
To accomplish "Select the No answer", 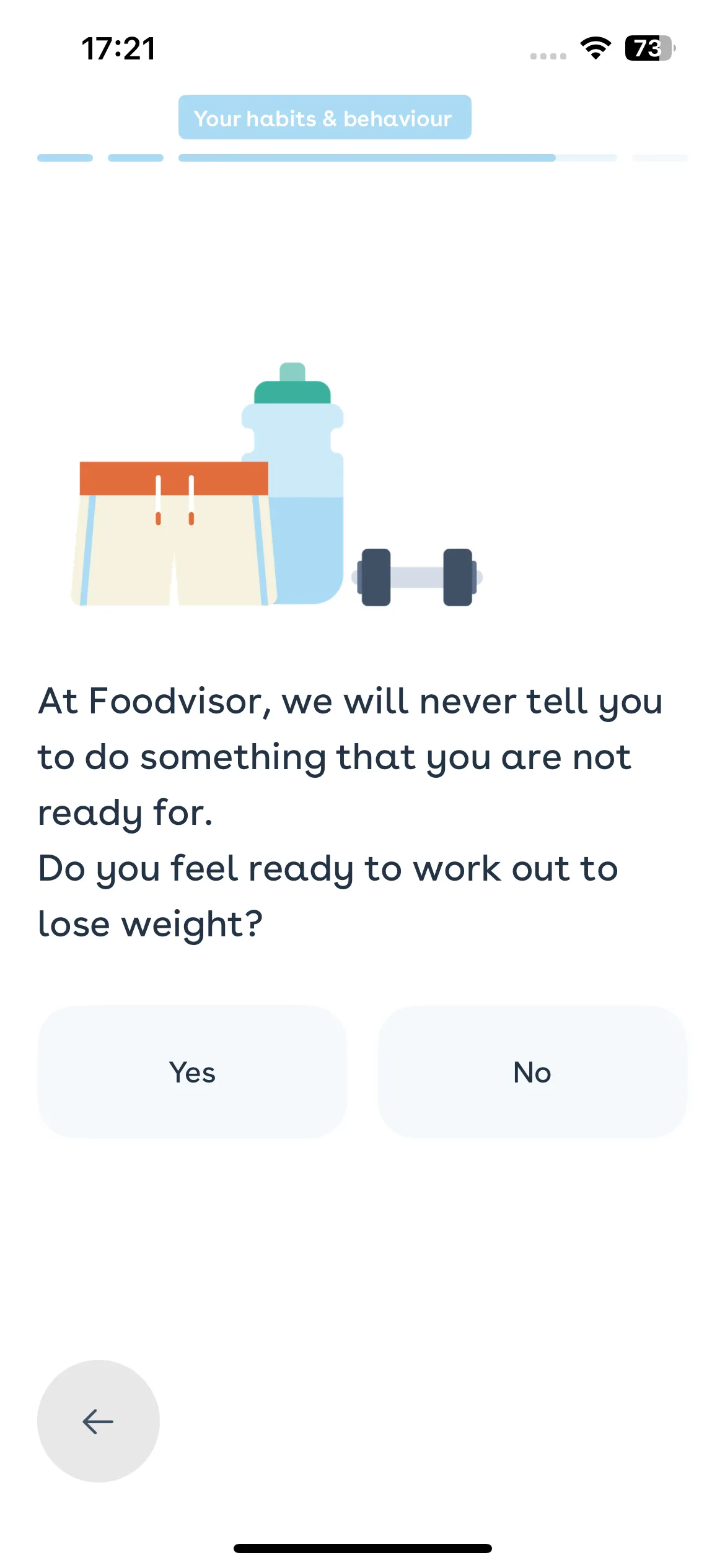I will point(532,1071).
